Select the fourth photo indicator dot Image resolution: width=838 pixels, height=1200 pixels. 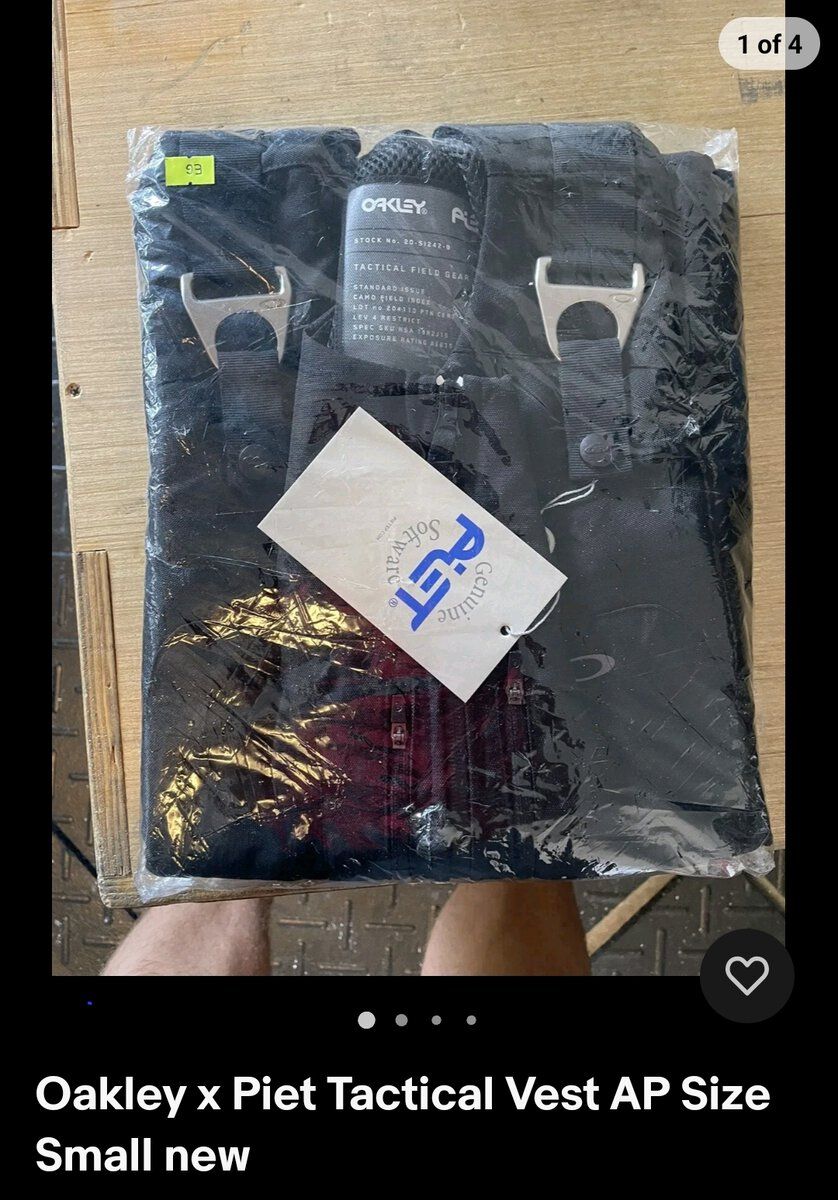(x=471, y=1020)
